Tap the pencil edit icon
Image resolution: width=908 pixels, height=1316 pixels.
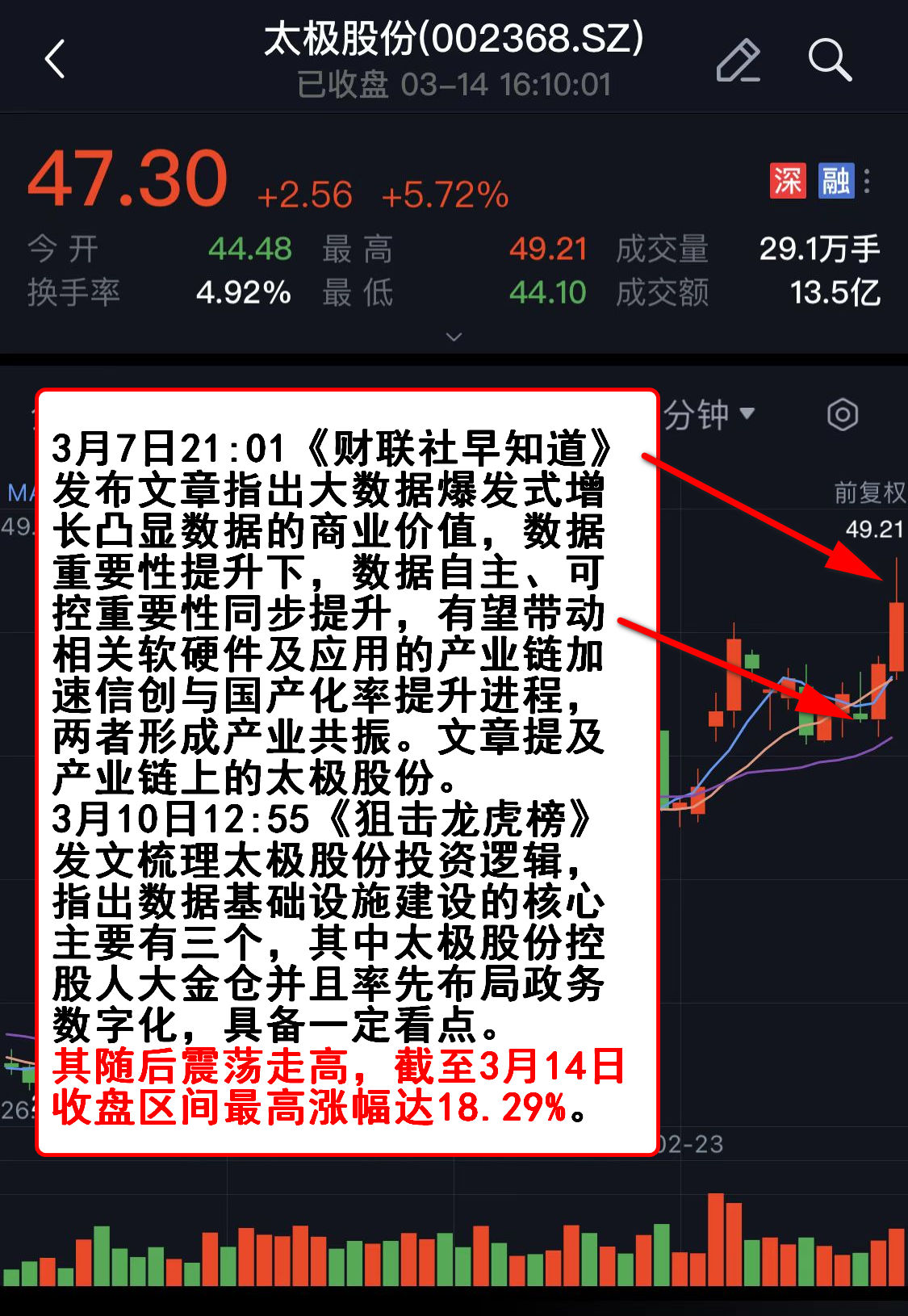click(738, 61)
